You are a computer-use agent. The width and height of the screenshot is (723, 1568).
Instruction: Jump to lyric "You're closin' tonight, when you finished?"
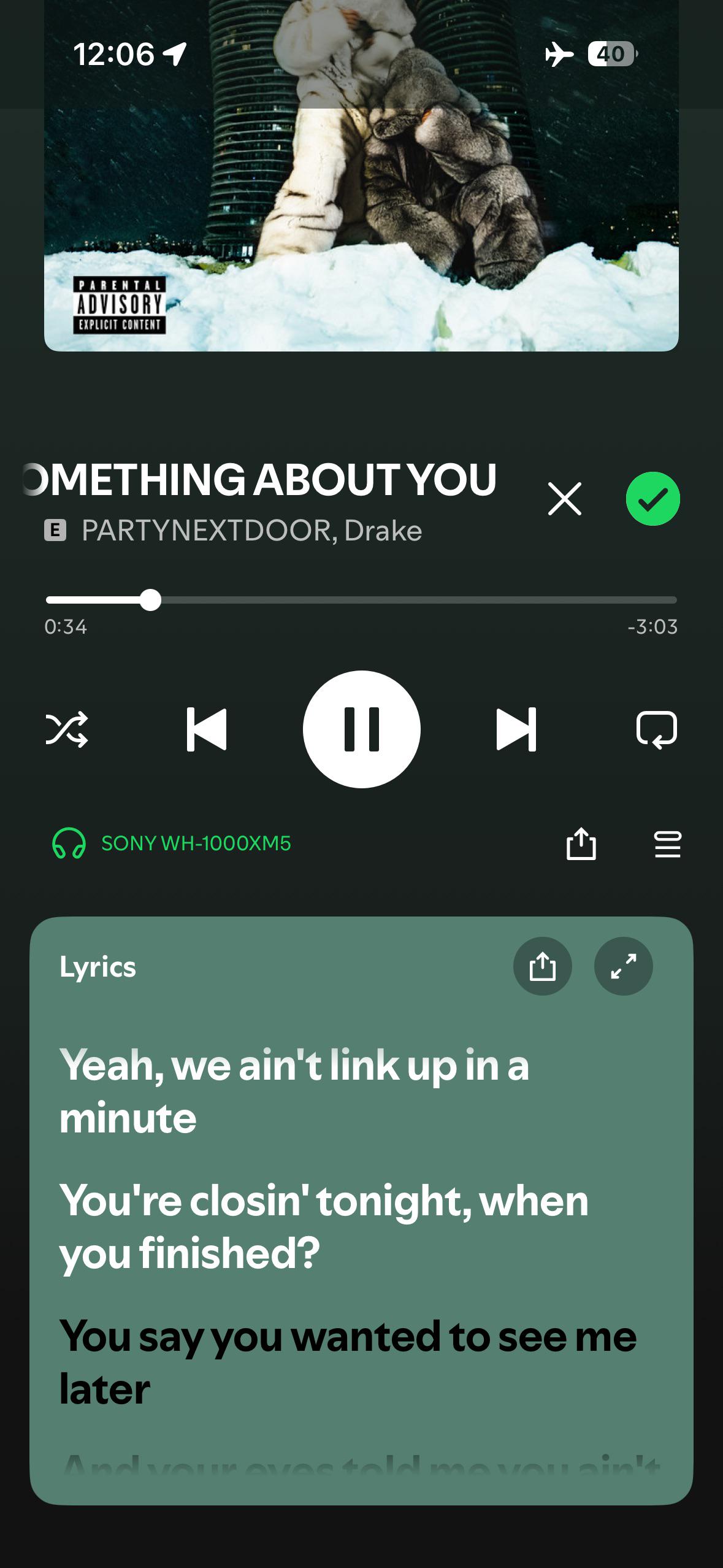324,1226
